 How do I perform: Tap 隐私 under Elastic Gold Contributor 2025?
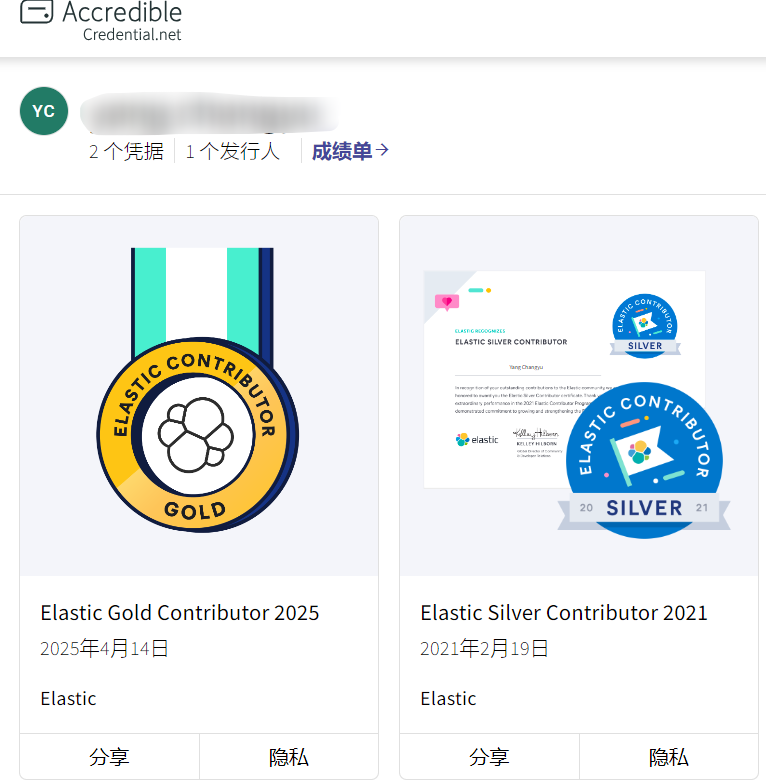point(289,757)
